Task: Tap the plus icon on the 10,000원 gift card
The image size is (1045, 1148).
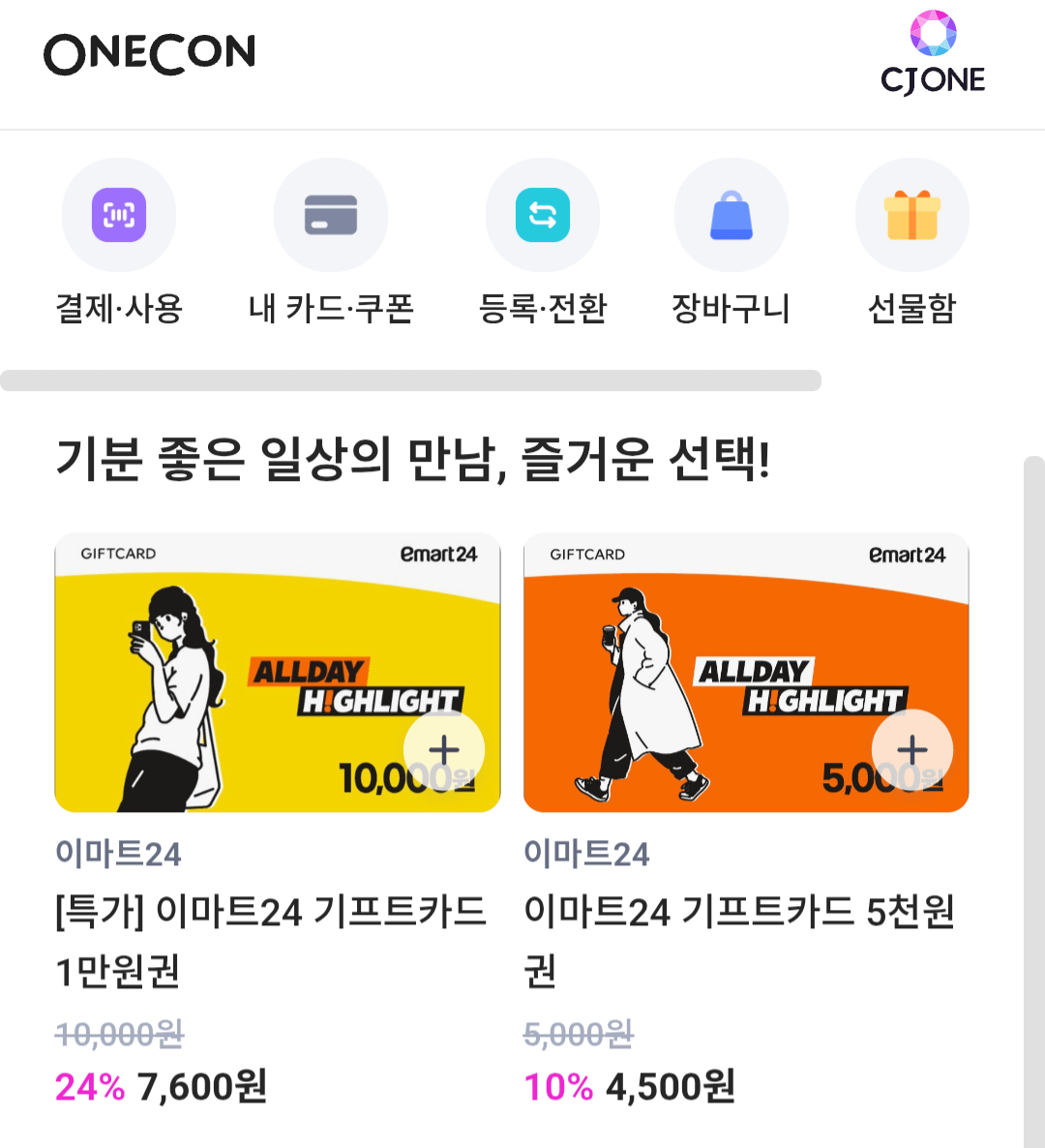Action: pyautogui.click(x=444, y=749)
